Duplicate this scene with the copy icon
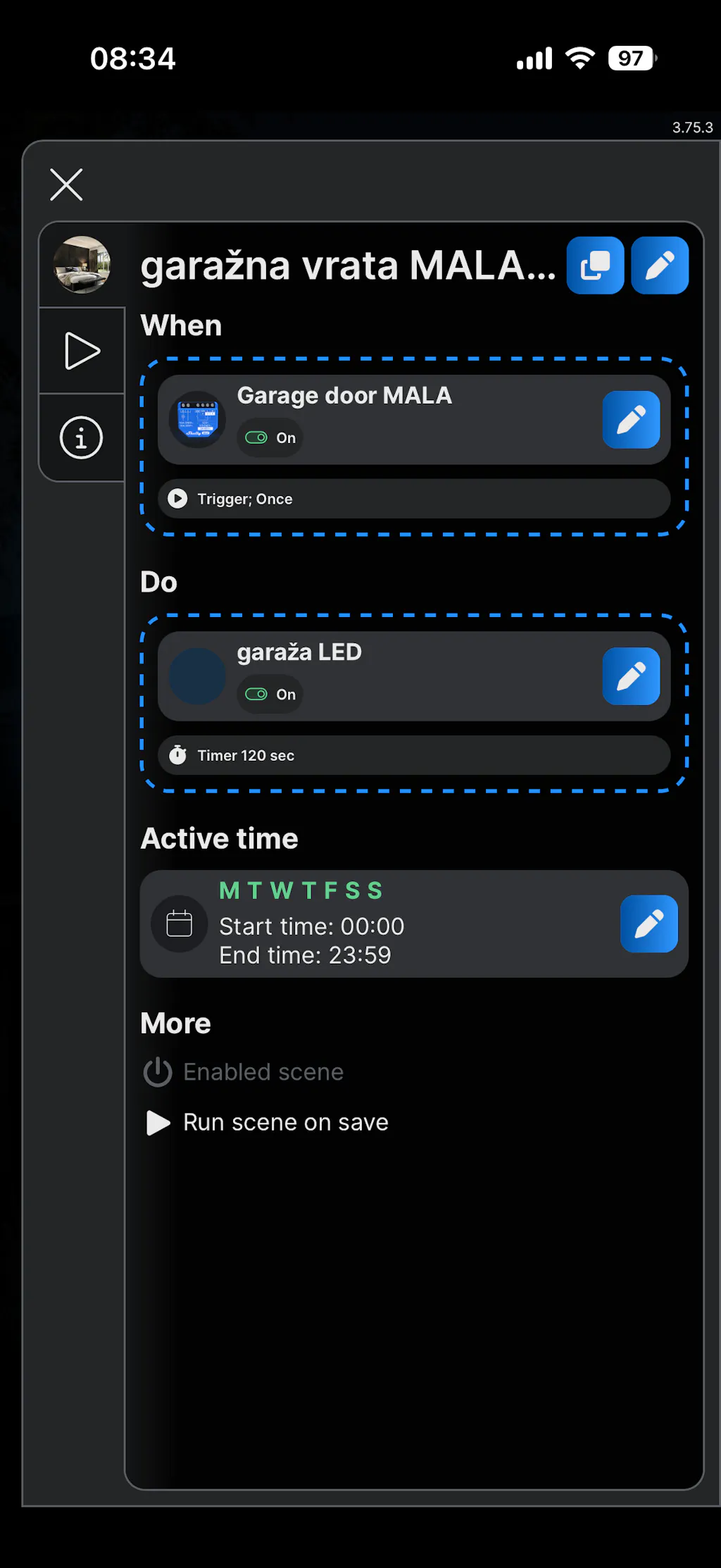 click(595, 266)
